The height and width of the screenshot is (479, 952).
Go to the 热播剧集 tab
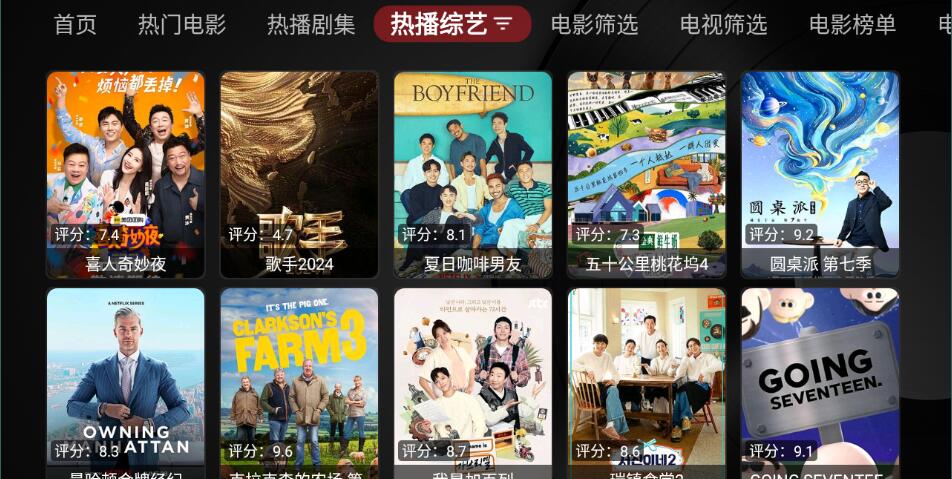[x=311, y=24]
